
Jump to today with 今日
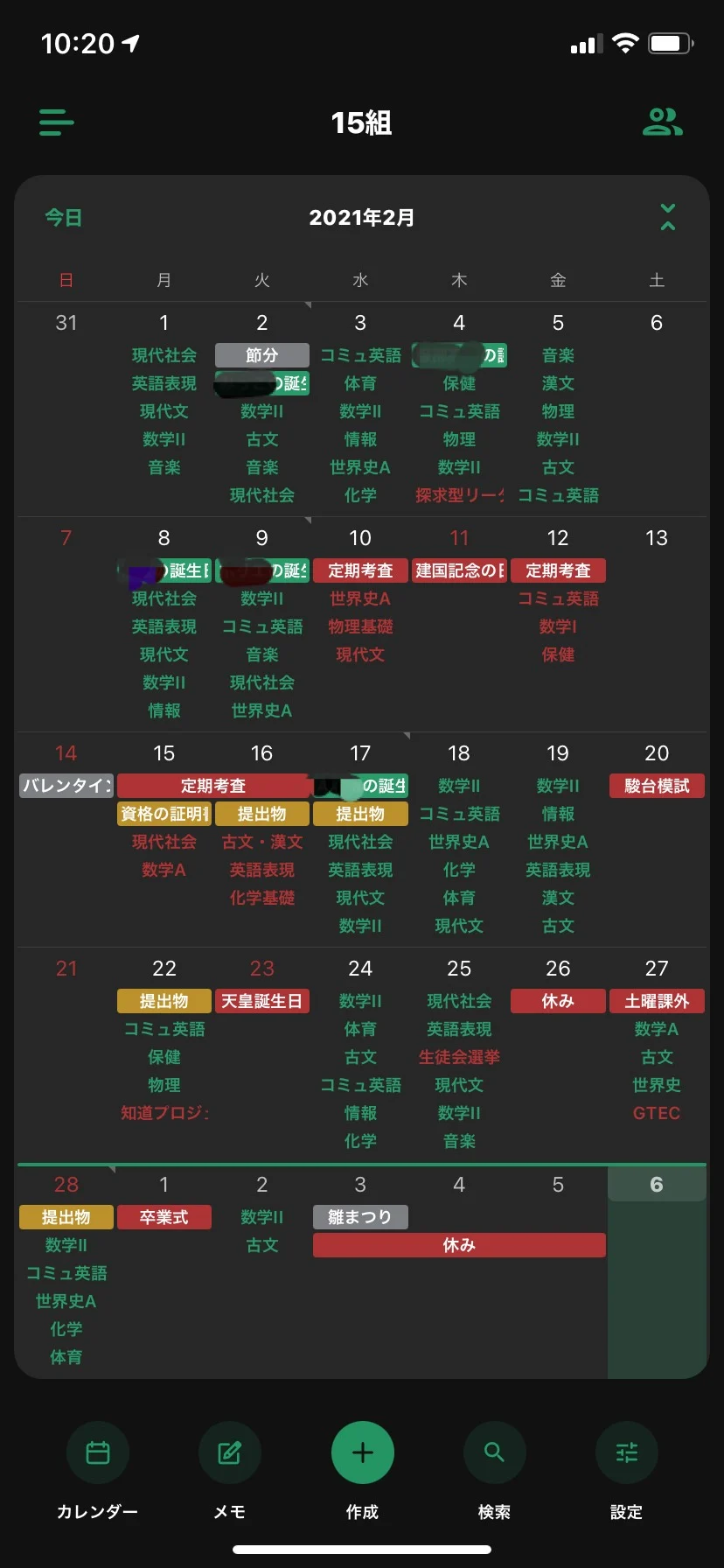64,218
